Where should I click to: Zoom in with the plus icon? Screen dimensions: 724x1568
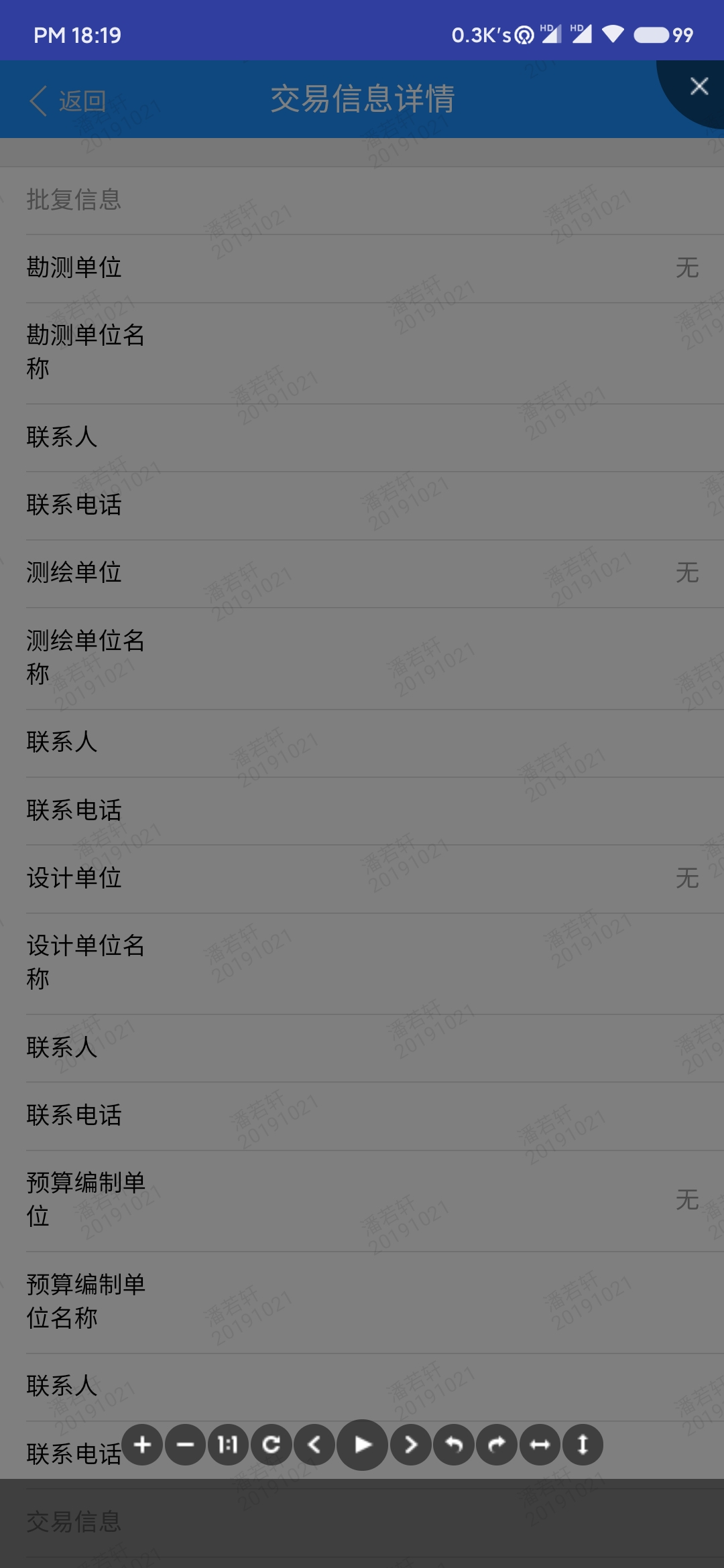[142, 1445]
